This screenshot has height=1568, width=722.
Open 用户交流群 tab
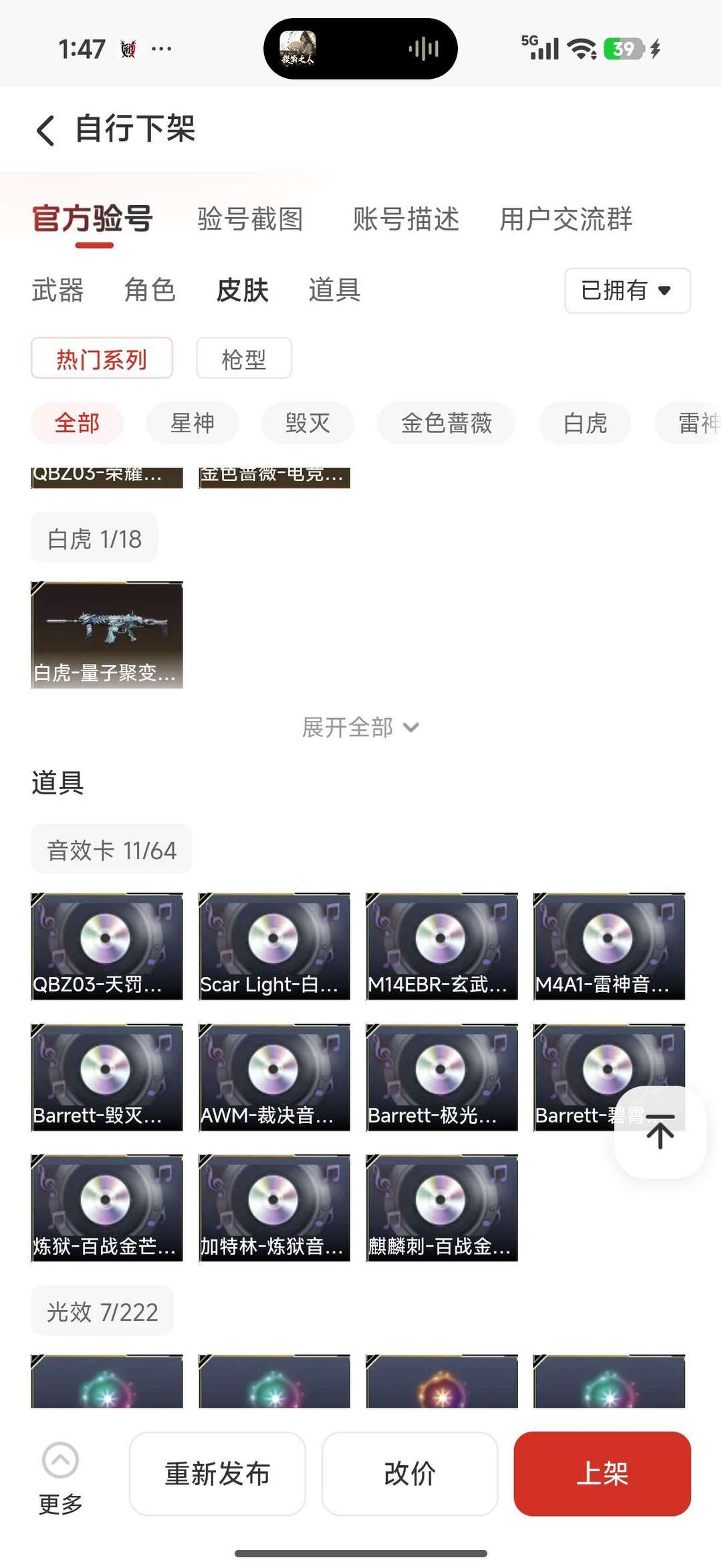point(566,219)
